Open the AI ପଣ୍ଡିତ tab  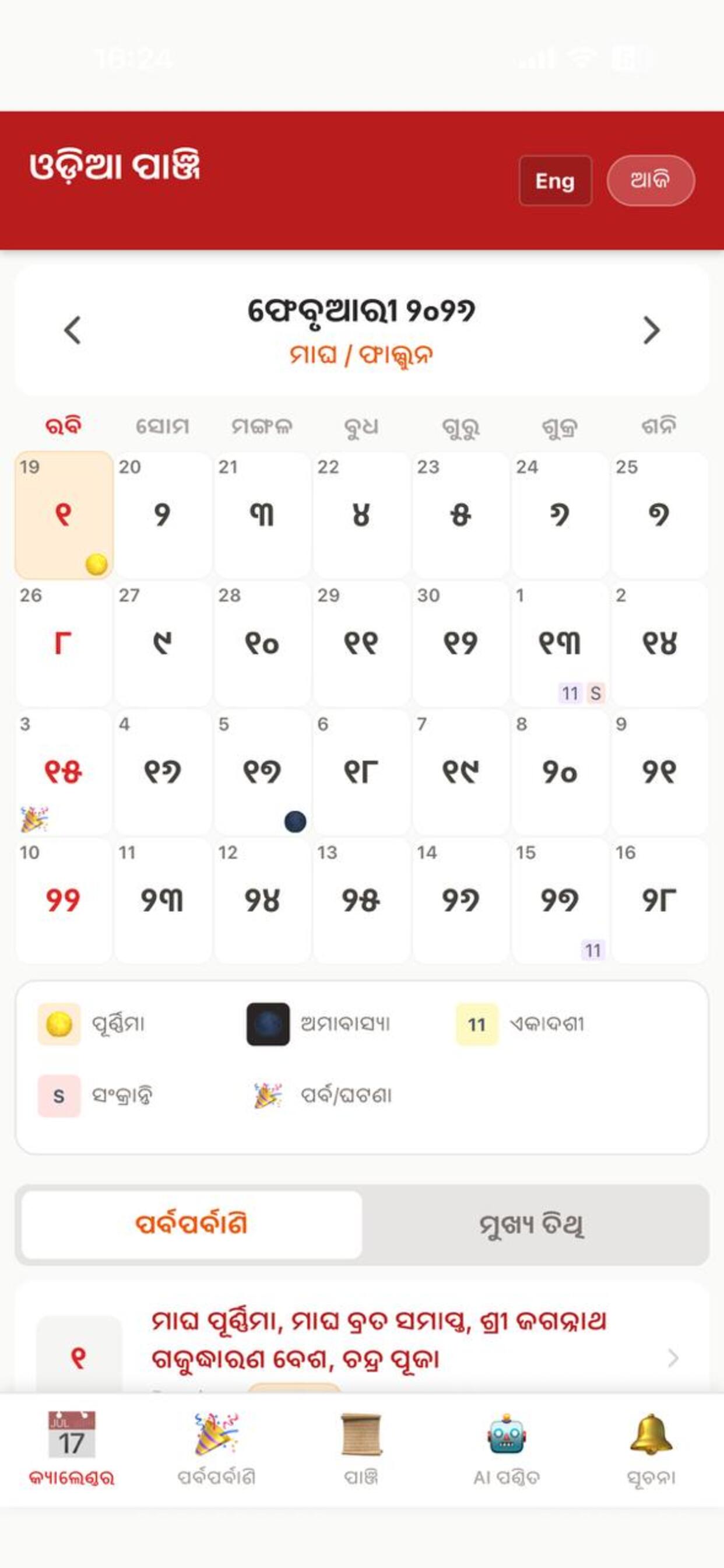pos(506,1450)
